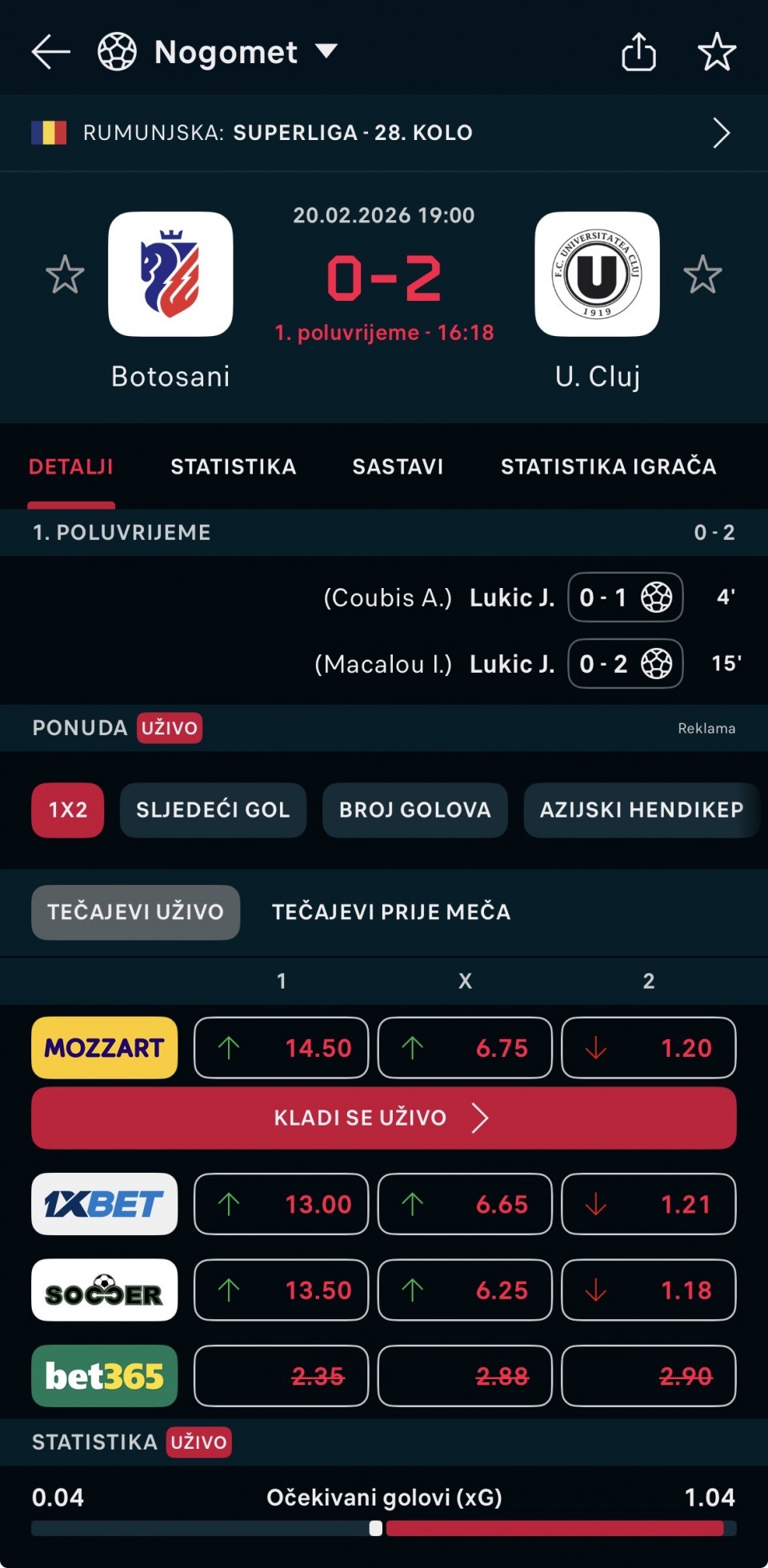The width and height of the screenshot is (768, 1568).
Task: Show Tečajevi prije meča odds
Action: [390, 912]
